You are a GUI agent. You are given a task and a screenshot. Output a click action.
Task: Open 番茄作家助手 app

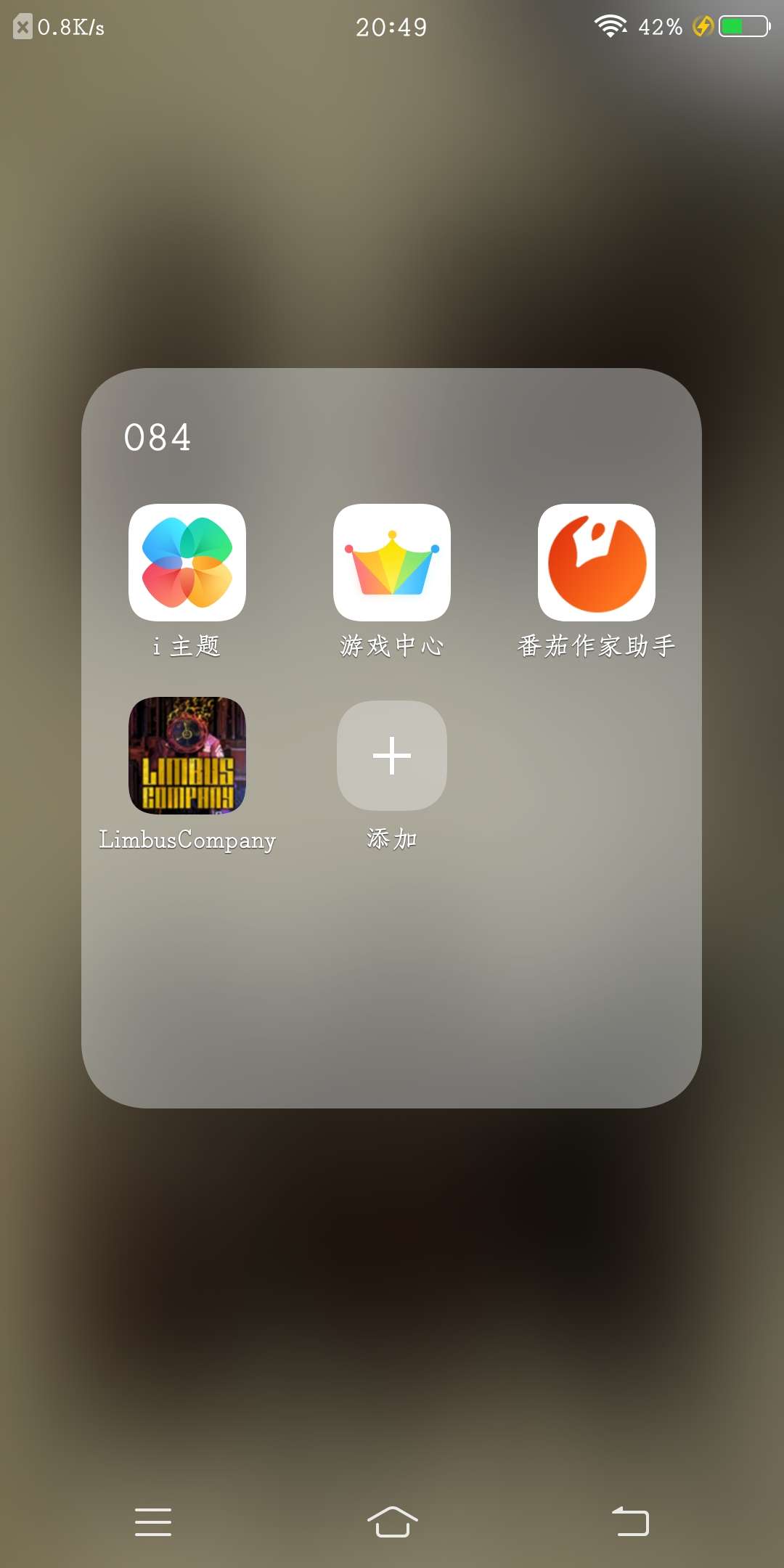pyautogui.click(x=596, y=563)
